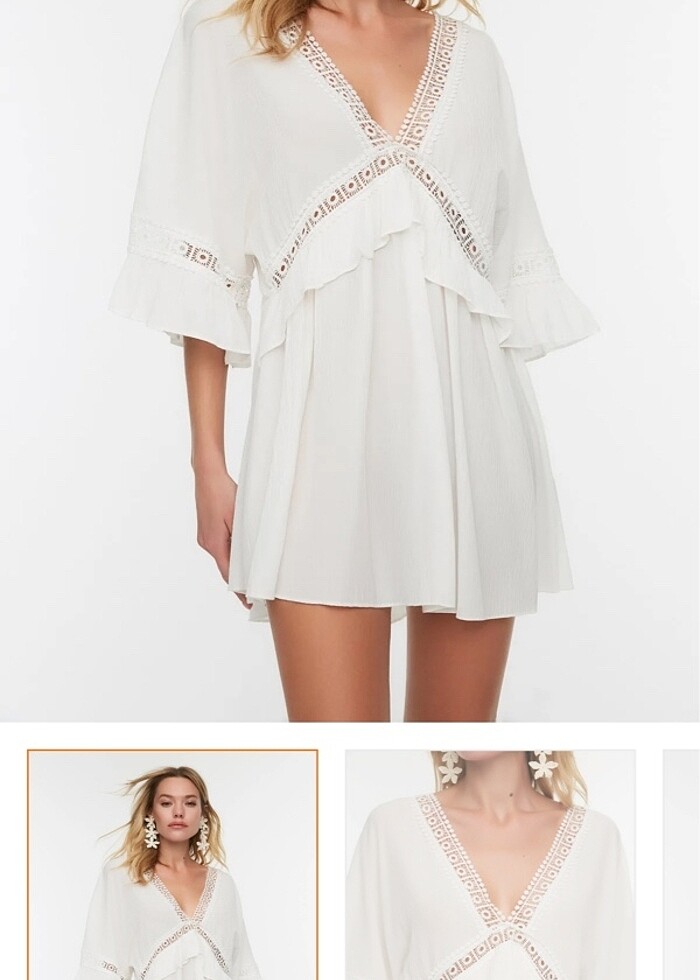
Task: Open the large white dress product photo
Action: click(350, 360)
